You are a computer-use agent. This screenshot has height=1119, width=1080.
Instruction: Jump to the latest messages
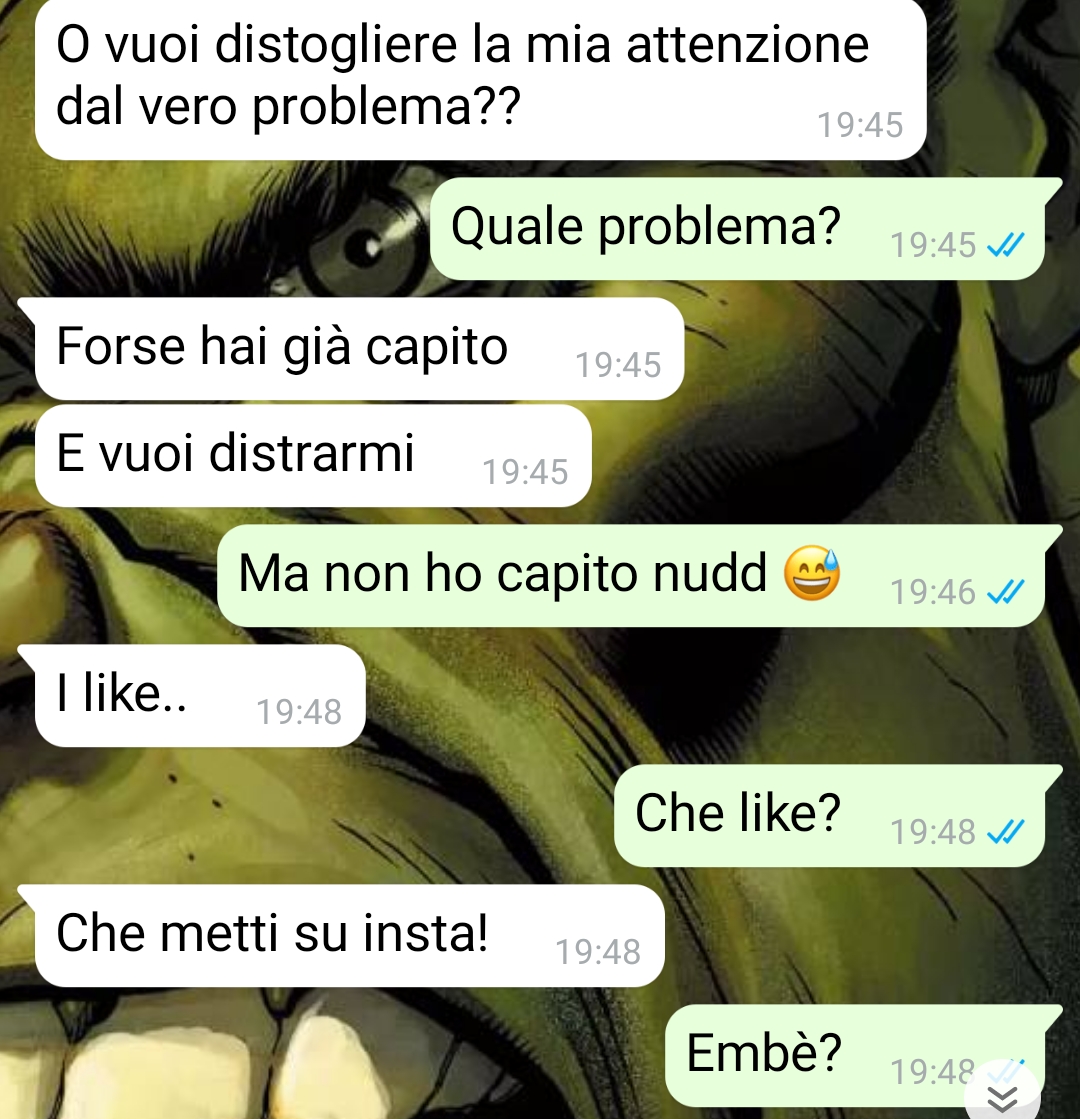[1003, 1098]
